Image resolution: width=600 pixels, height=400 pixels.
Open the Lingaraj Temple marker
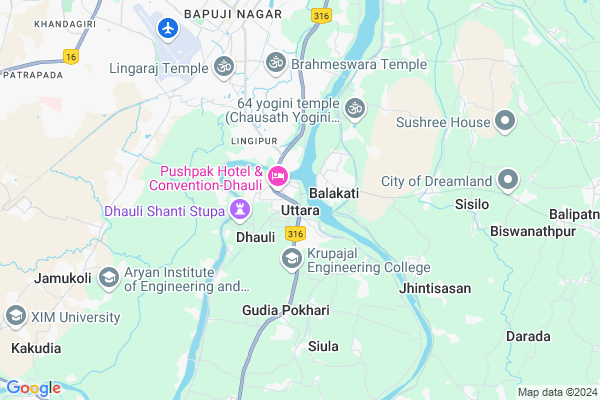[x=223, y=68]
